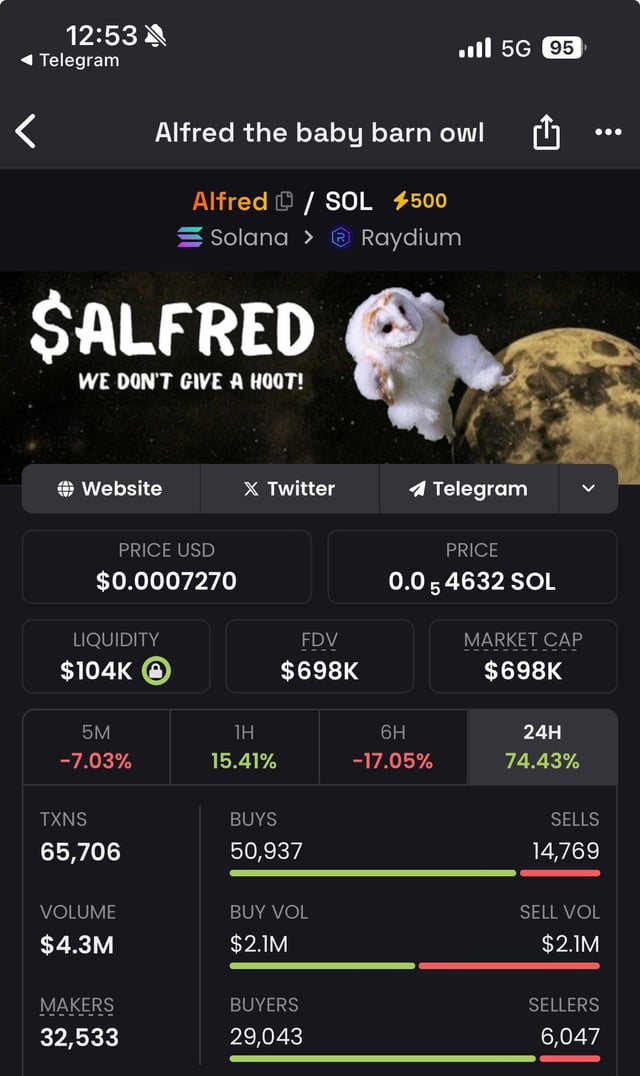Expand more links with the chevron
This screenshot has height=1076, width=640.
pyautogui.click(x=588, y=489)
